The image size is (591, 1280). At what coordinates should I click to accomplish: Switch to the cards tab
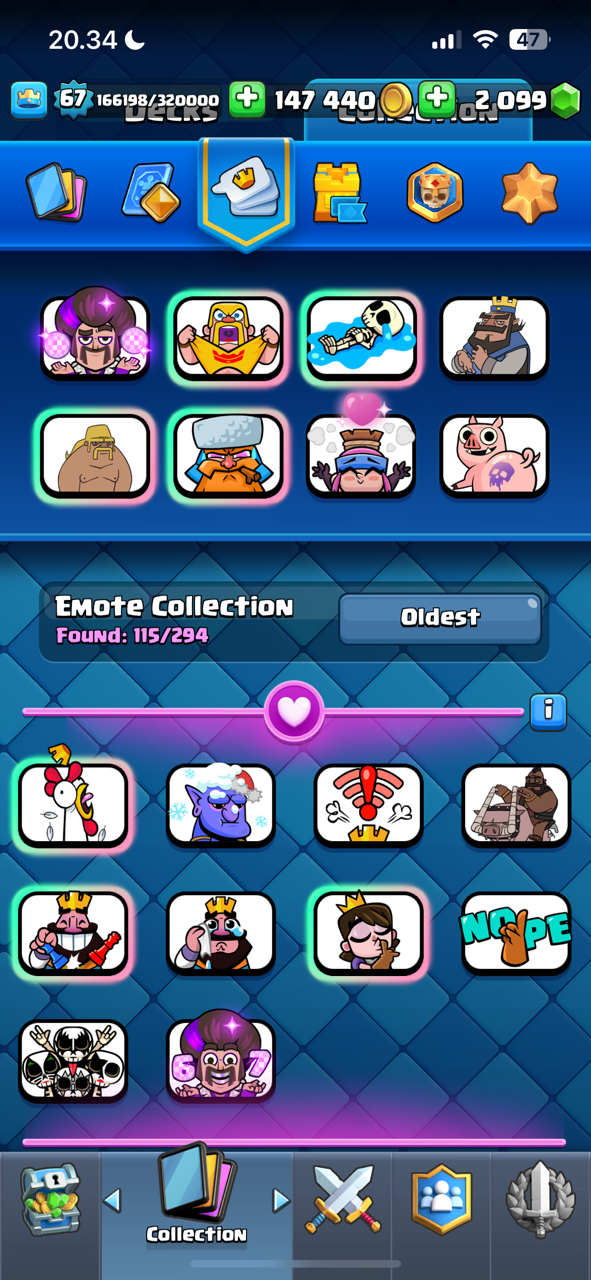[x=56, y=192]
